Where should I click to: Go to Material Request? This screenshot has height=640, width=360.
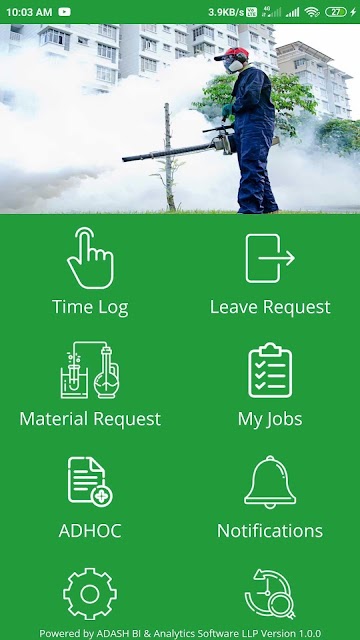(x=90, y=384)
